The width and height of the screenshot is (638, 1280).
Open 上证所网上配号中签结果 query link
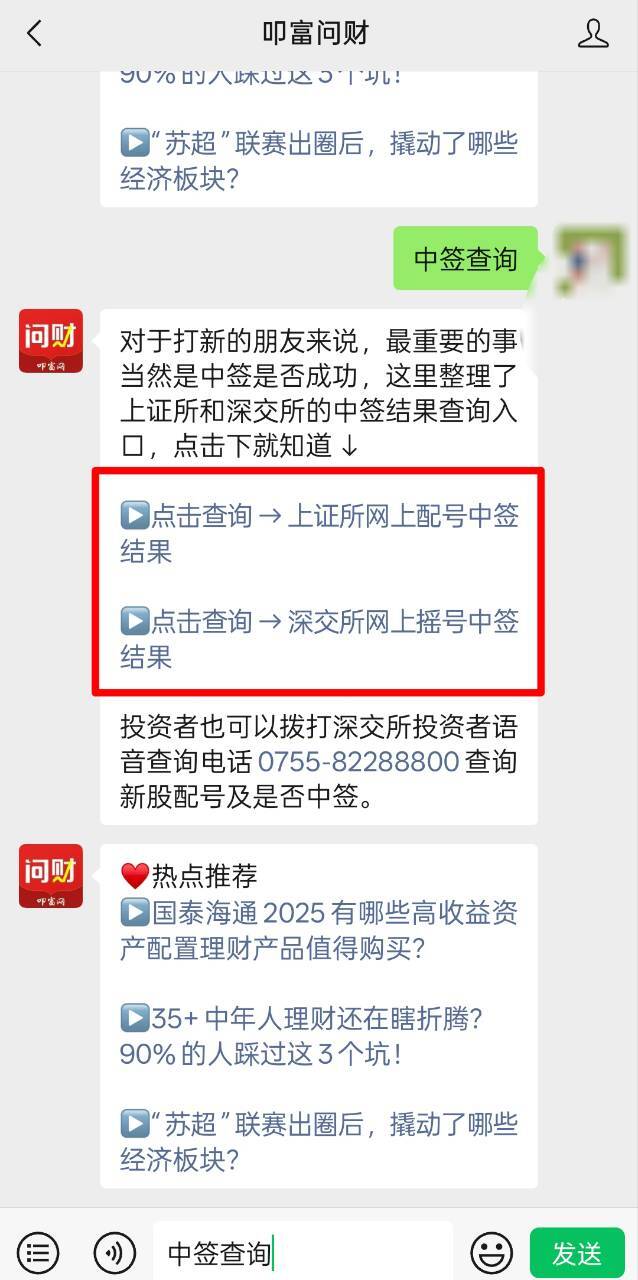click(x=319, y=533)
